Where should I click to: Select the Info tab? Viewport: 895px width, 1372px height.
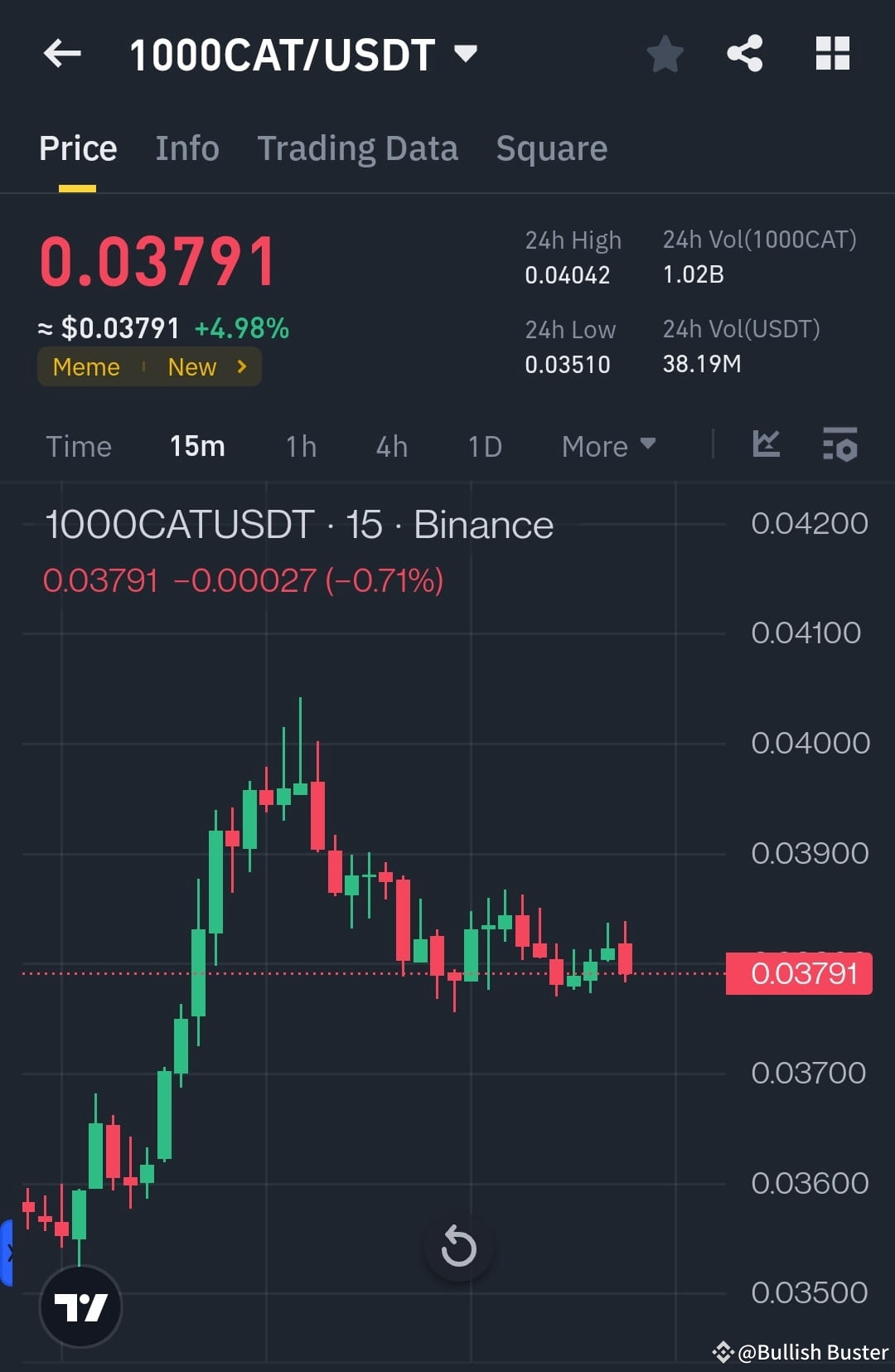pos(186,148)
